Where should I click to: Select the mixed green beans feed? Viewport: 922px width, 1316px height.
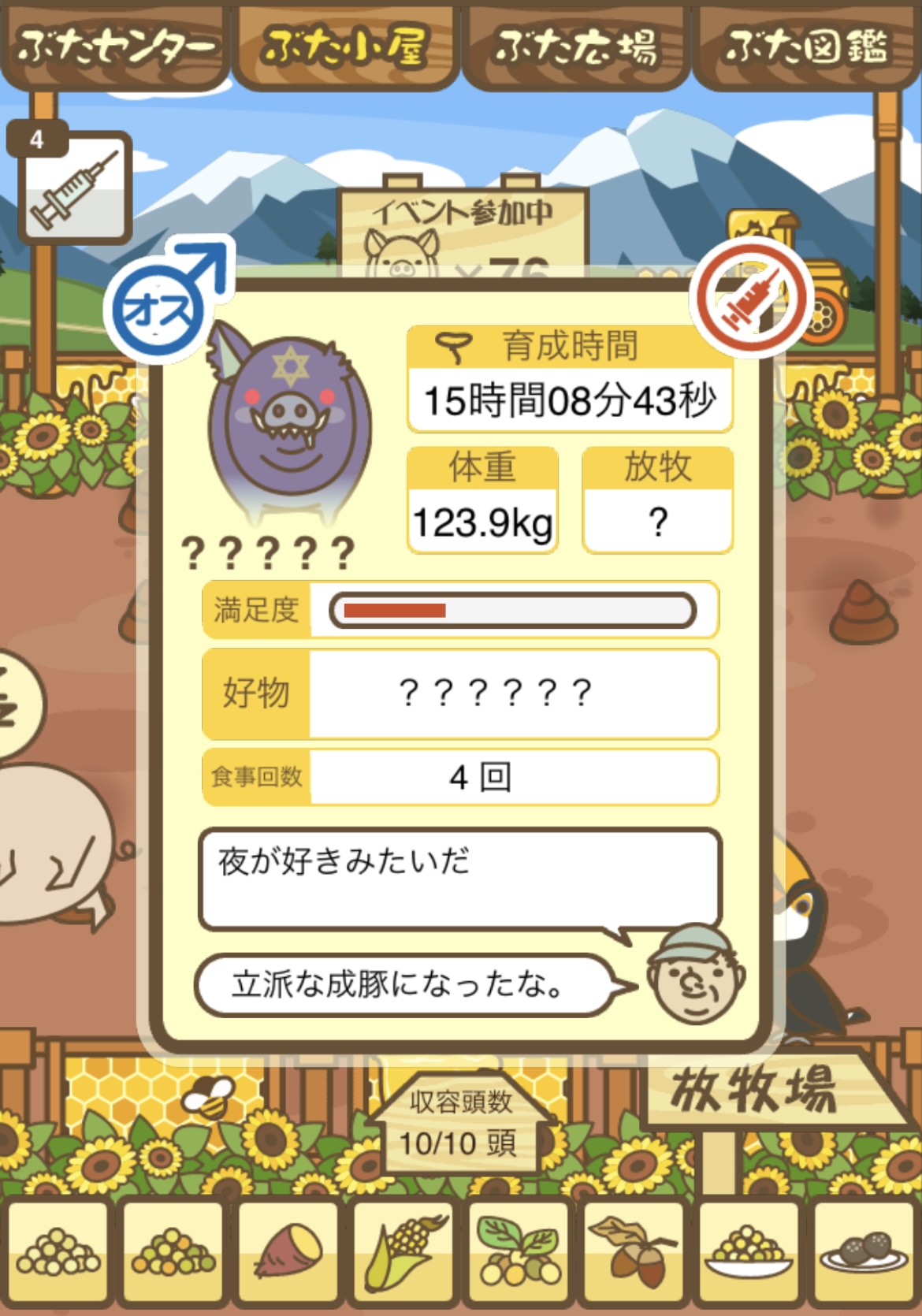coord(173,1253)
